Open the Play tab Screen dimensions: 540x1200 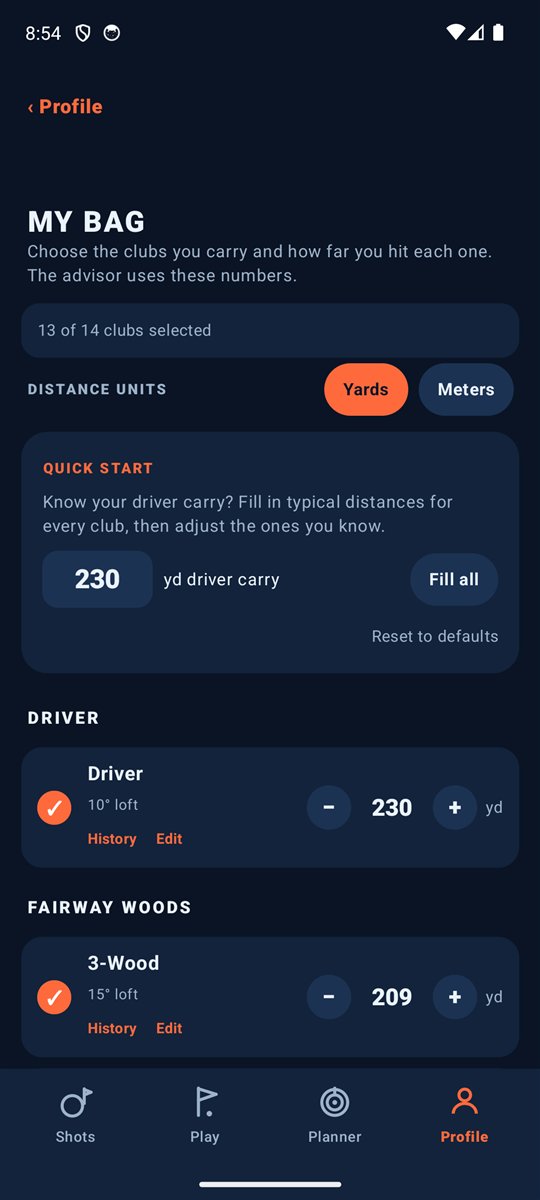point(205,1115)
